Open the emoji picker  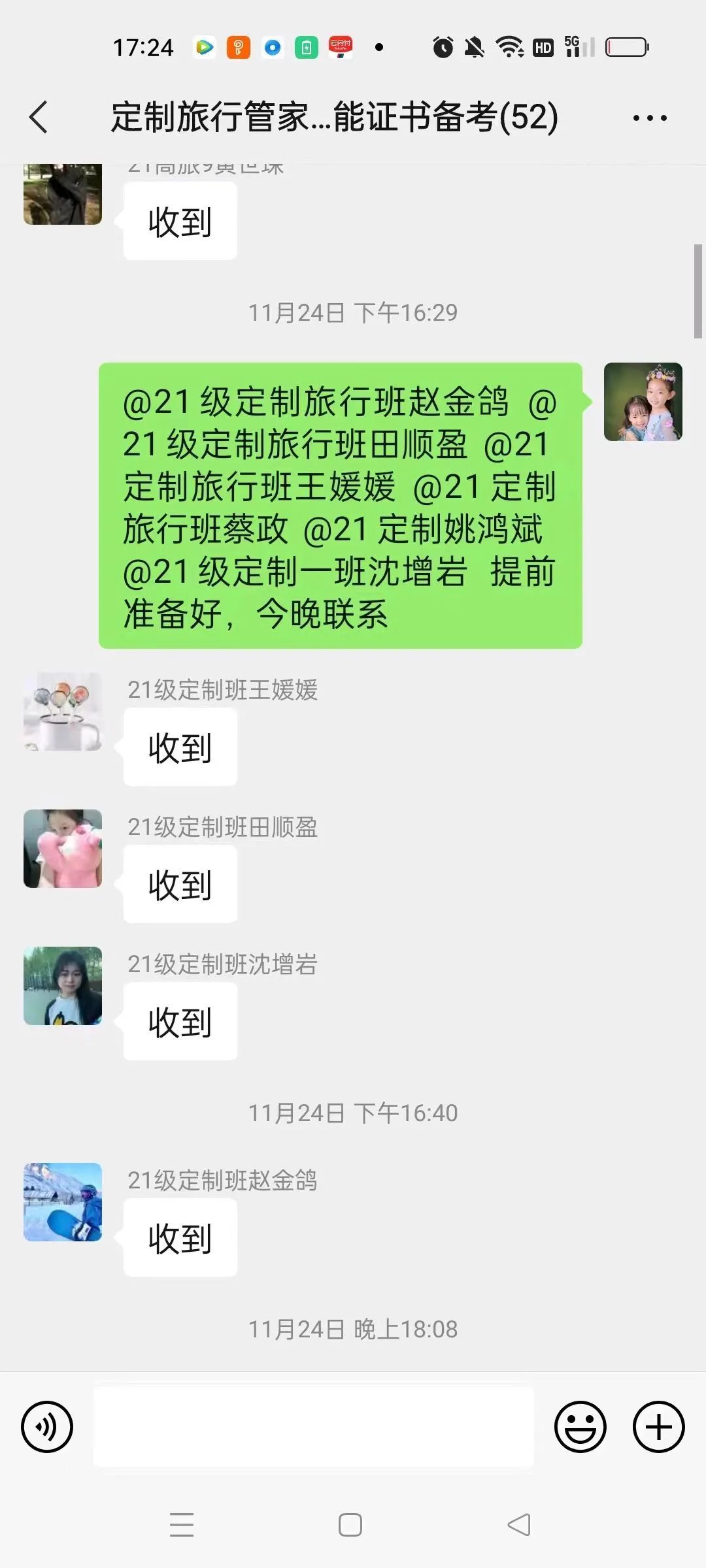(580, 1427)
